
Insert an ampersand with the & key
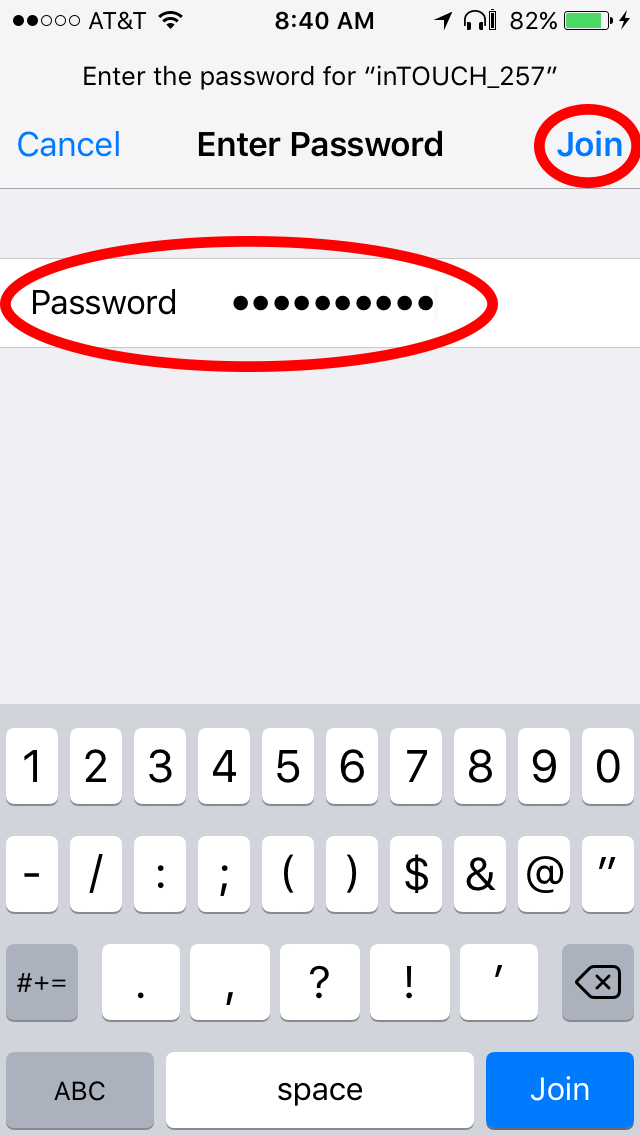480,875
